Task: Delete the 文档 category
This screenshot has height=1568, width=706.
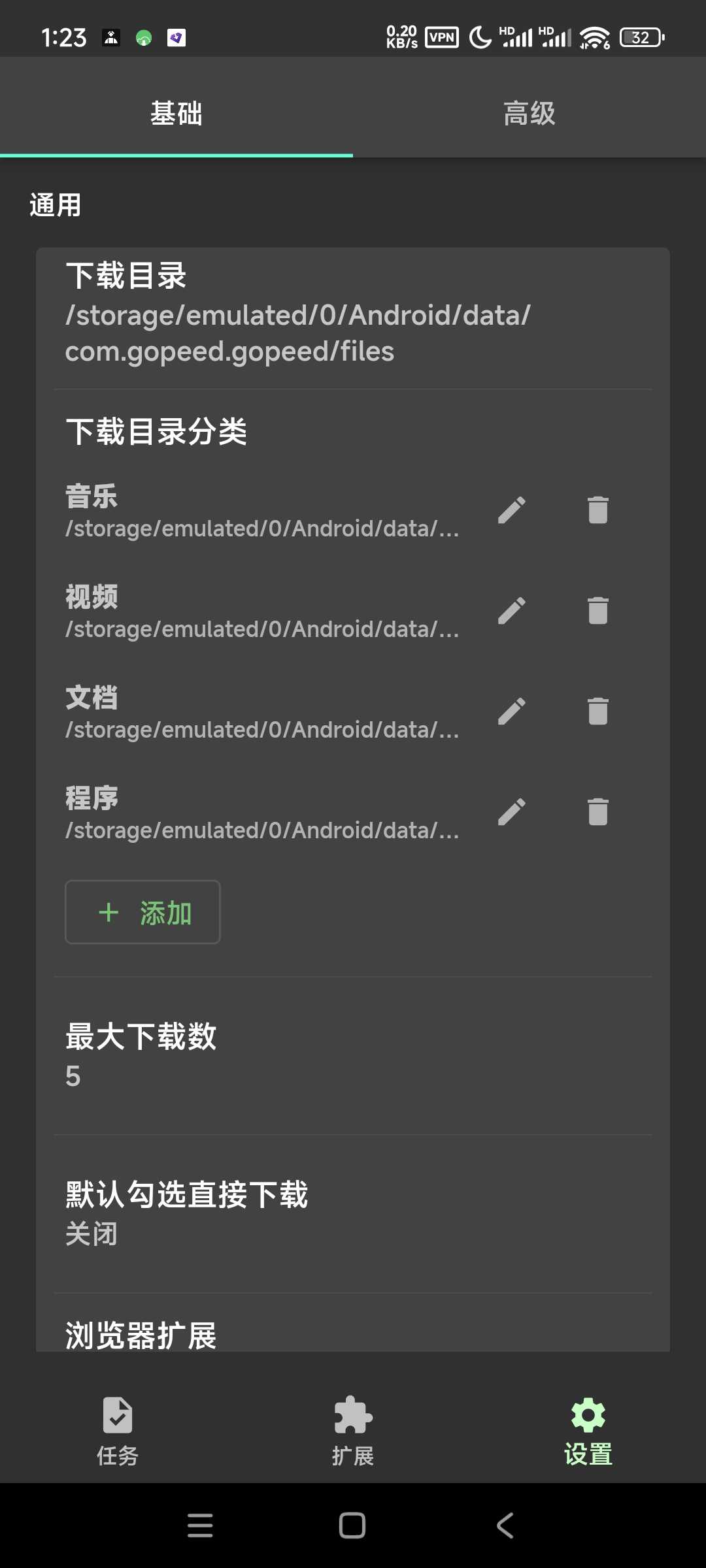Action: tap(597, 711)
